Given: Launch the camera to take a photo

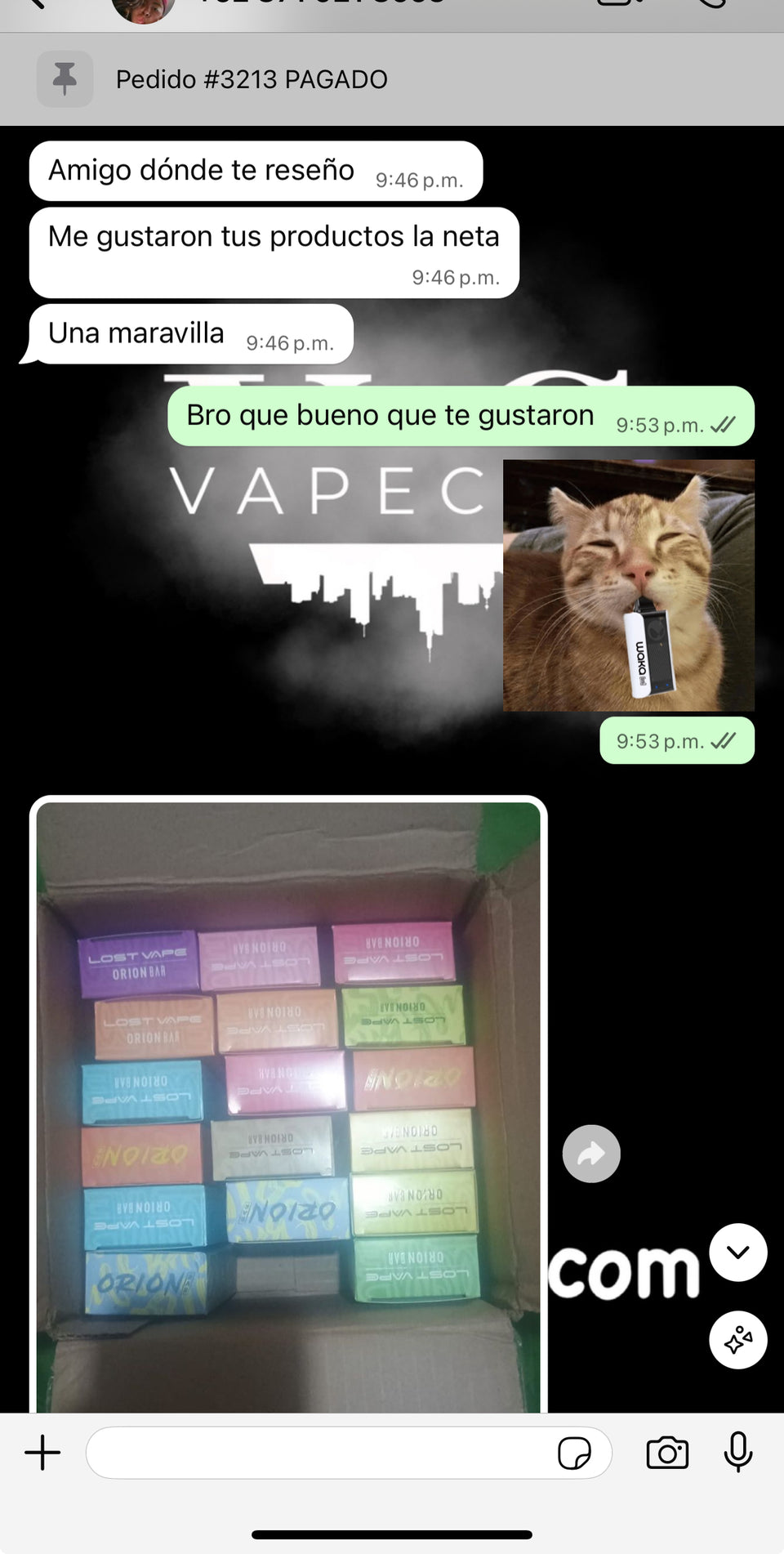Looking at the screenshot, I should (667, 1453).
